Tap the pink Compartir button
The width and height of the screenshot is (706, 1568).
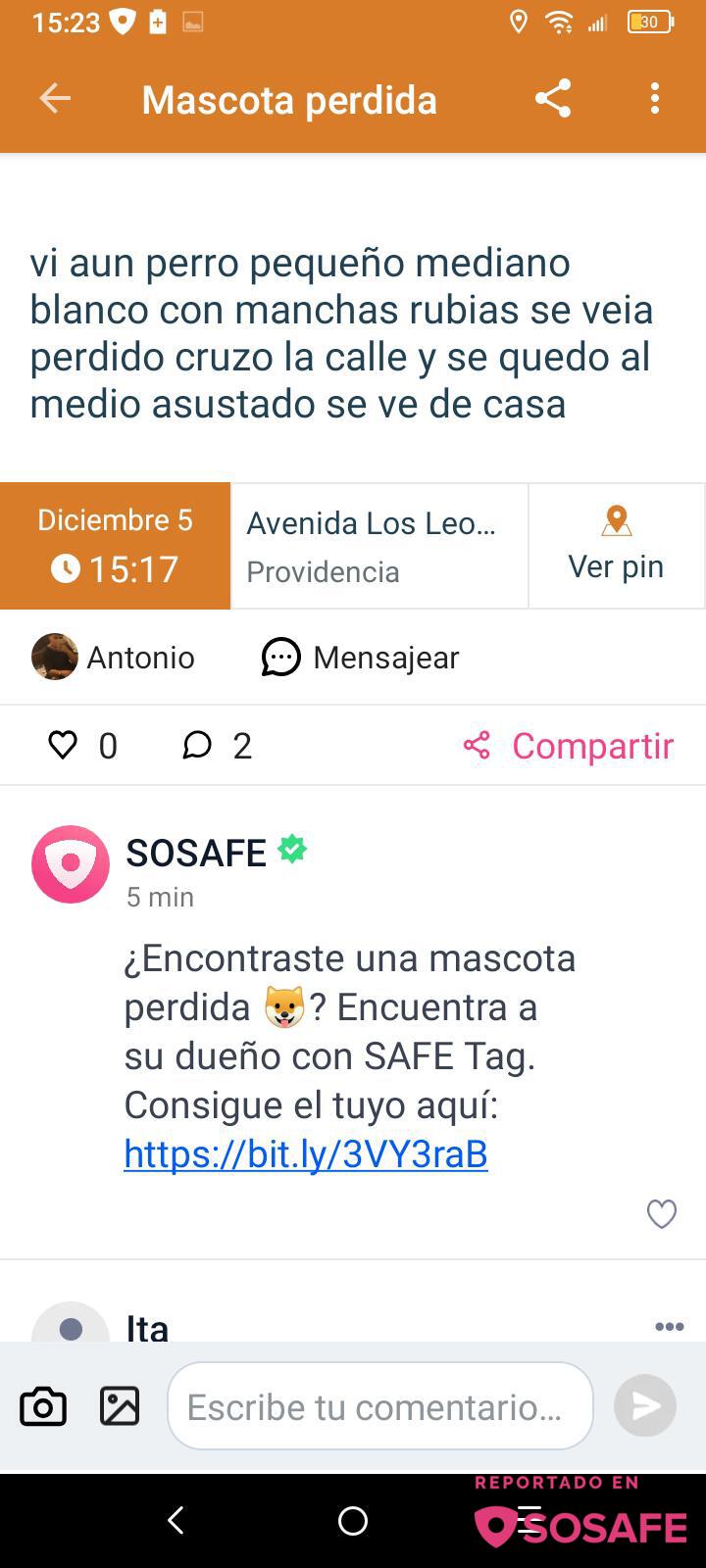tap(569, 746)
